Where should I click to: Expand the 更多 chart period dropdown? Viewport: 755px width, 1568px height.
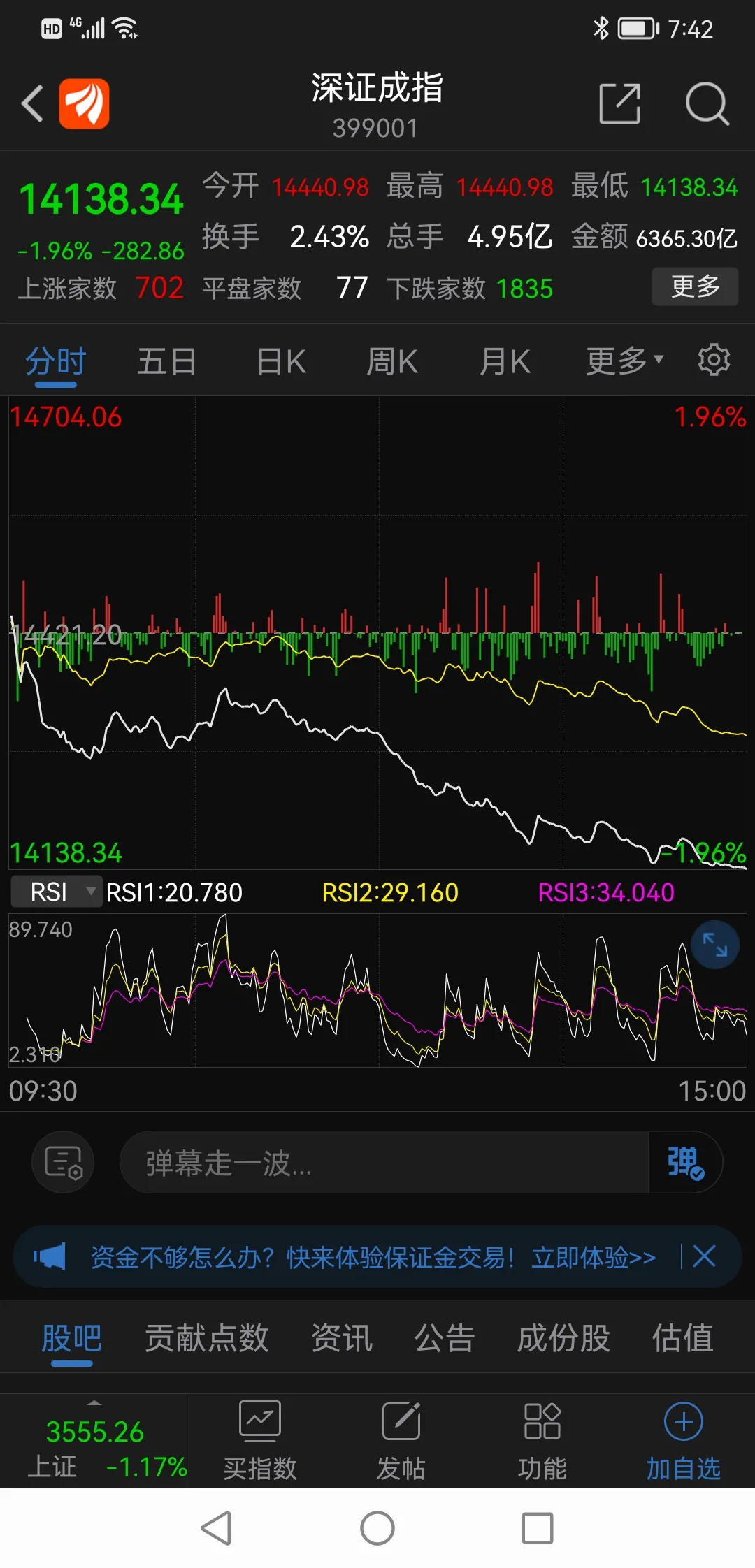coord(624,361)
